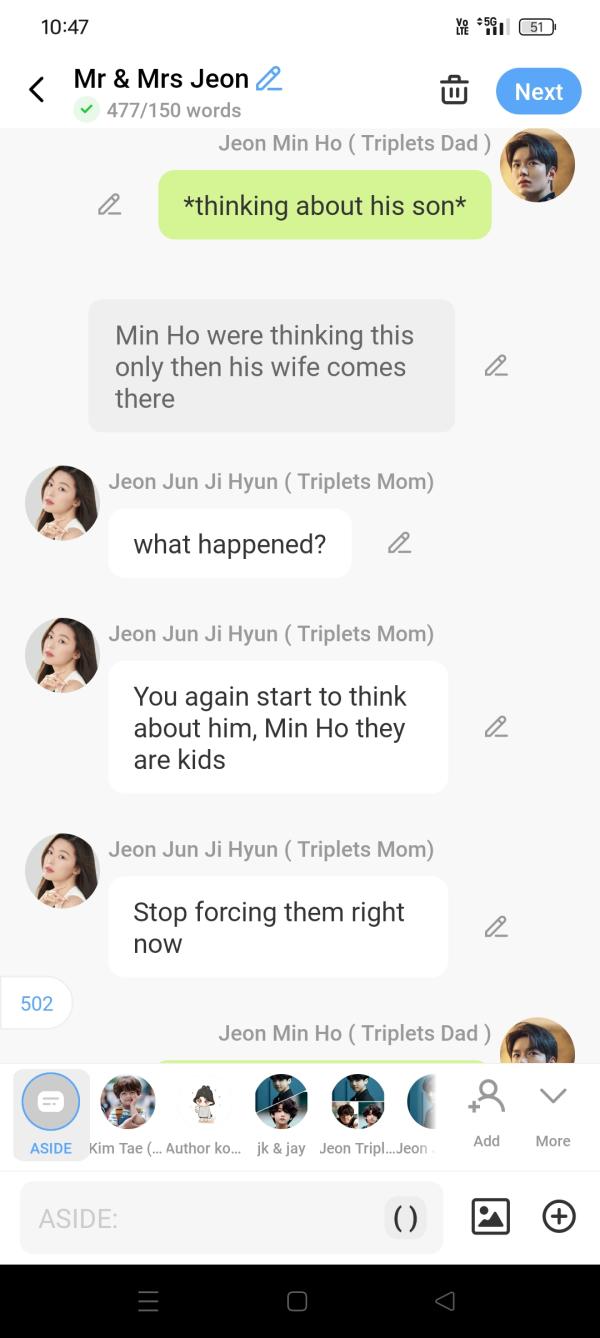Edit the "thinking about his son" message
Viewport: 600px width, 1338px height.
[110, 205]
